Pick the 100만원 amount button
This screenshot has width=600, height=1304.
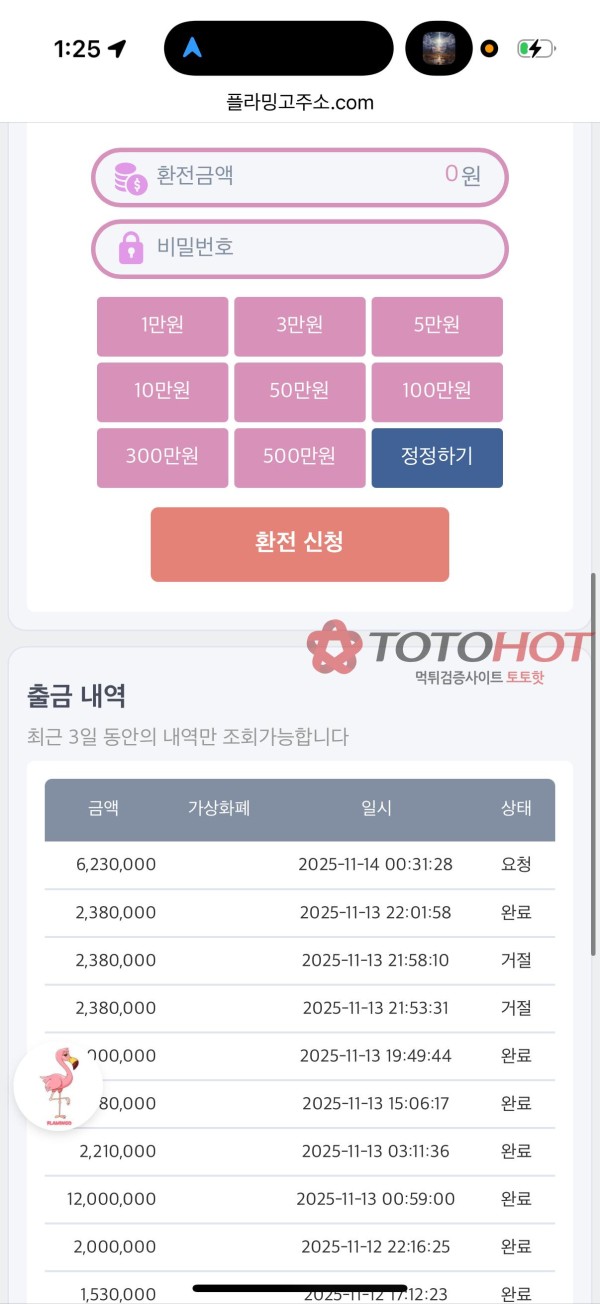pyautogui.click(x=437, y=391)
